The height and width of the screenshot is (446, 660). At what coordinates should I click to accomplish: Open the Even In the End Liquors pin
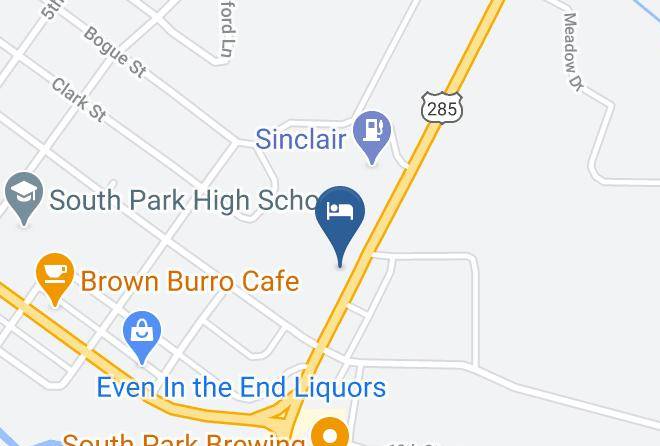pos(142,333)
